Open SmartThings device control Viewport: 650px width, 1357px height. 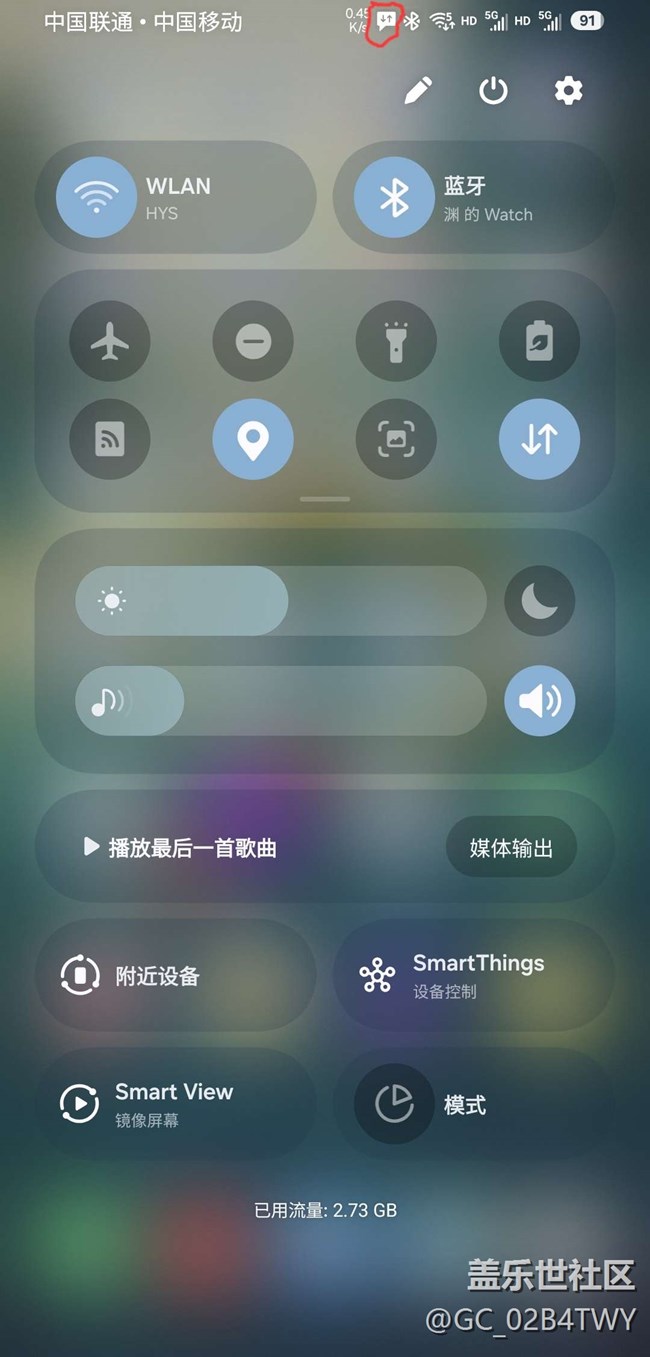[473, 975]
